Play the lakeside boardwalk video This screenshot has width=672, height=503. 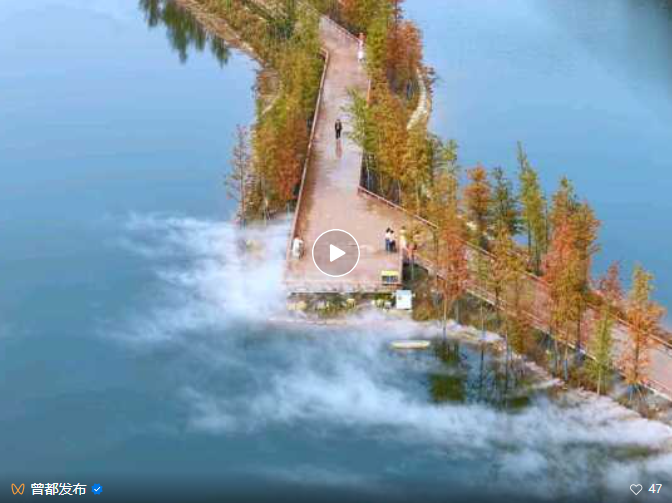click(335, 253)
